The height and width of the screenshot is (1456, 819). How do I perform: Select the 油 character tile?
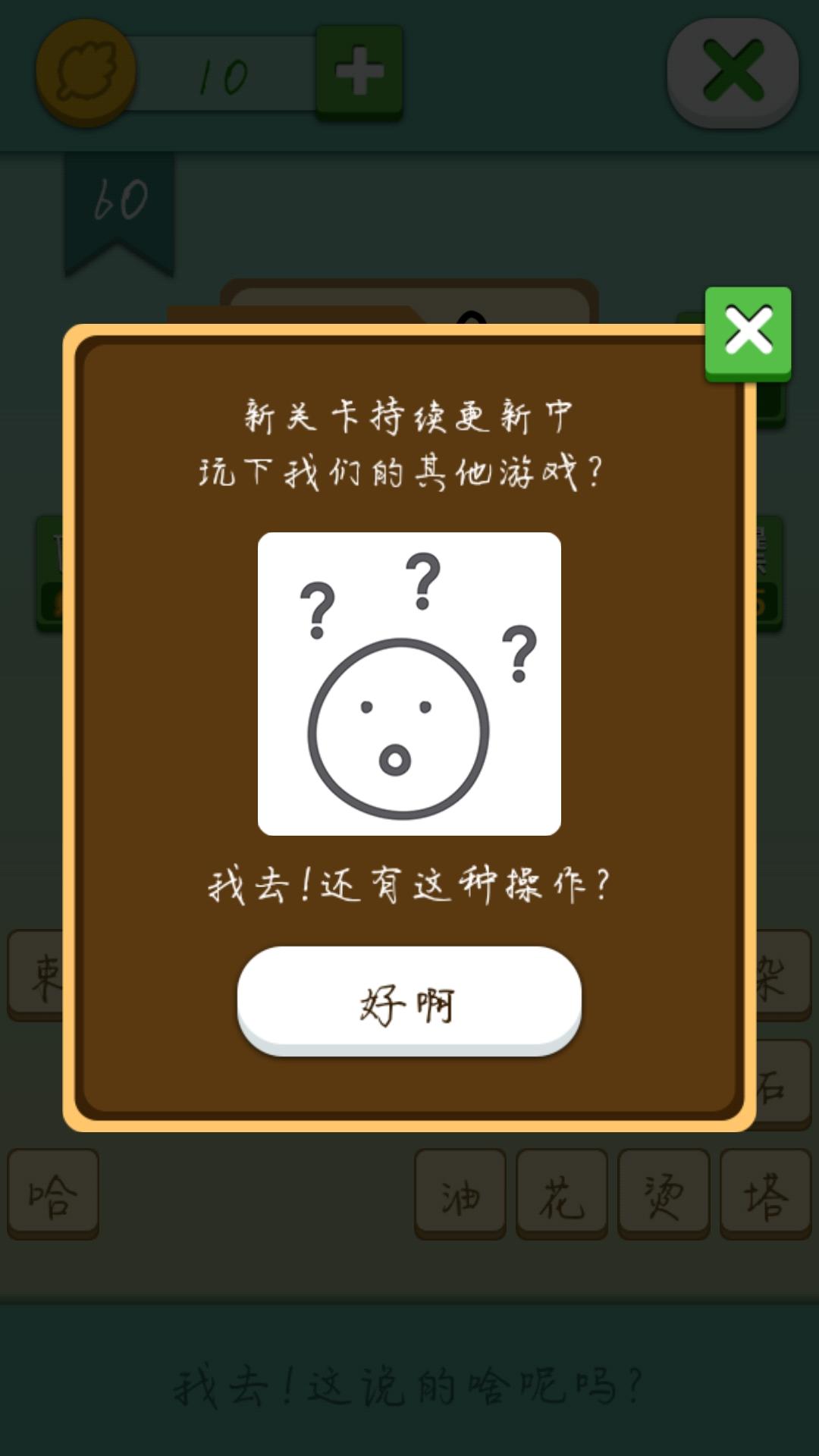[x=460, y=1193]
